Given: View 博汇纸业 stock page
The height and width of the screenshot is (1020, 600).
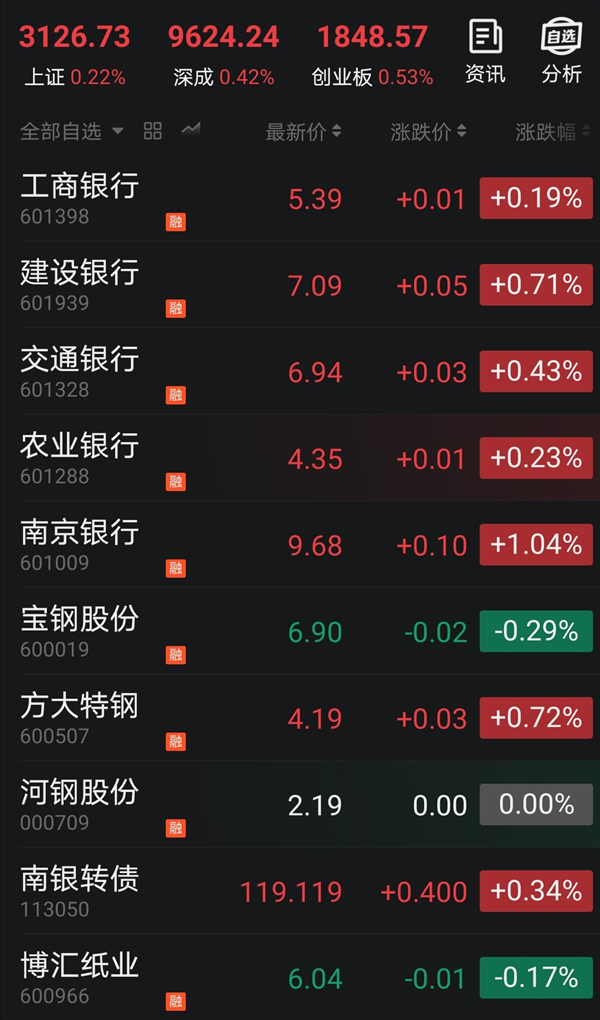Looking at the screenshot, I should (300, 977).
